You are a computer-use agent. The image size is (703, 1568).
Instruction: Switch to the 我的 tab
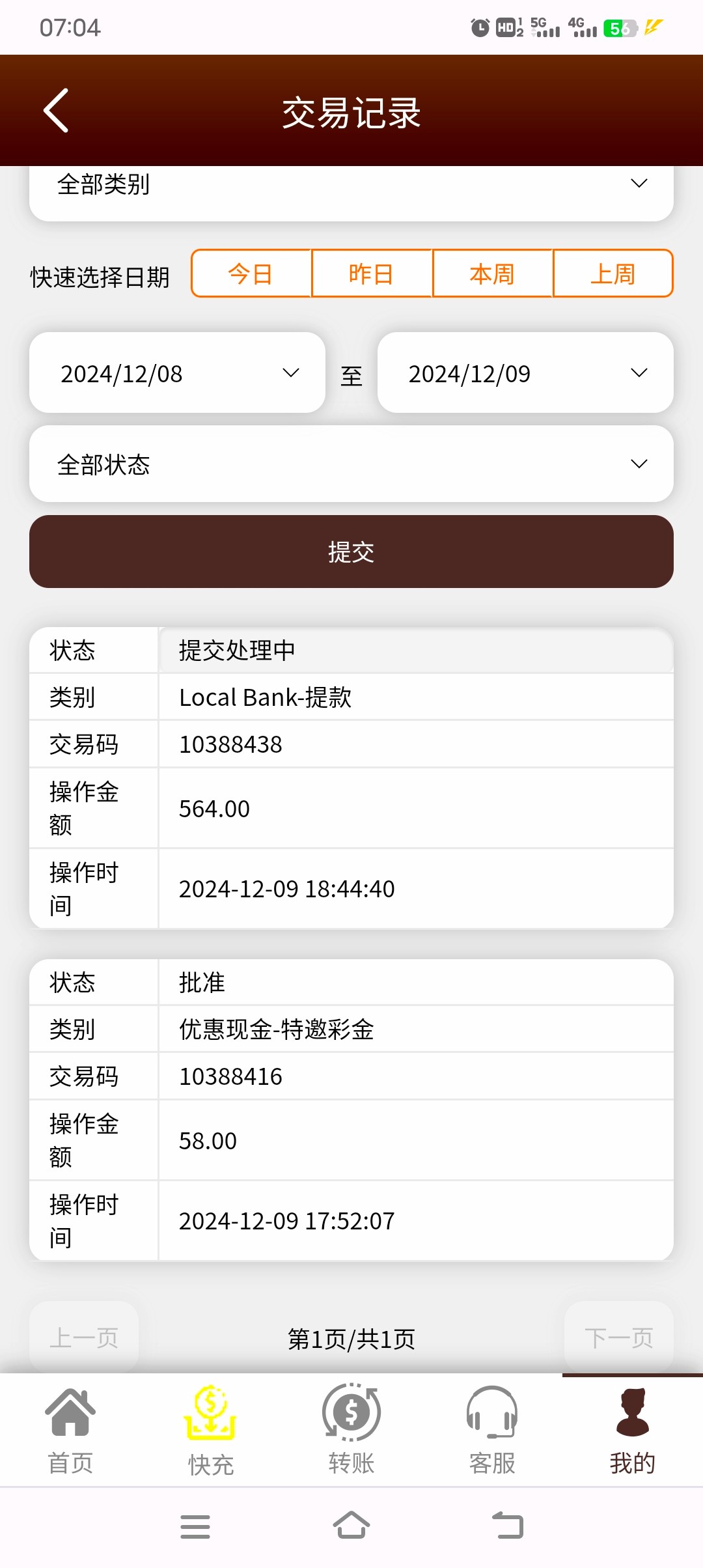tap(633, 1431)
